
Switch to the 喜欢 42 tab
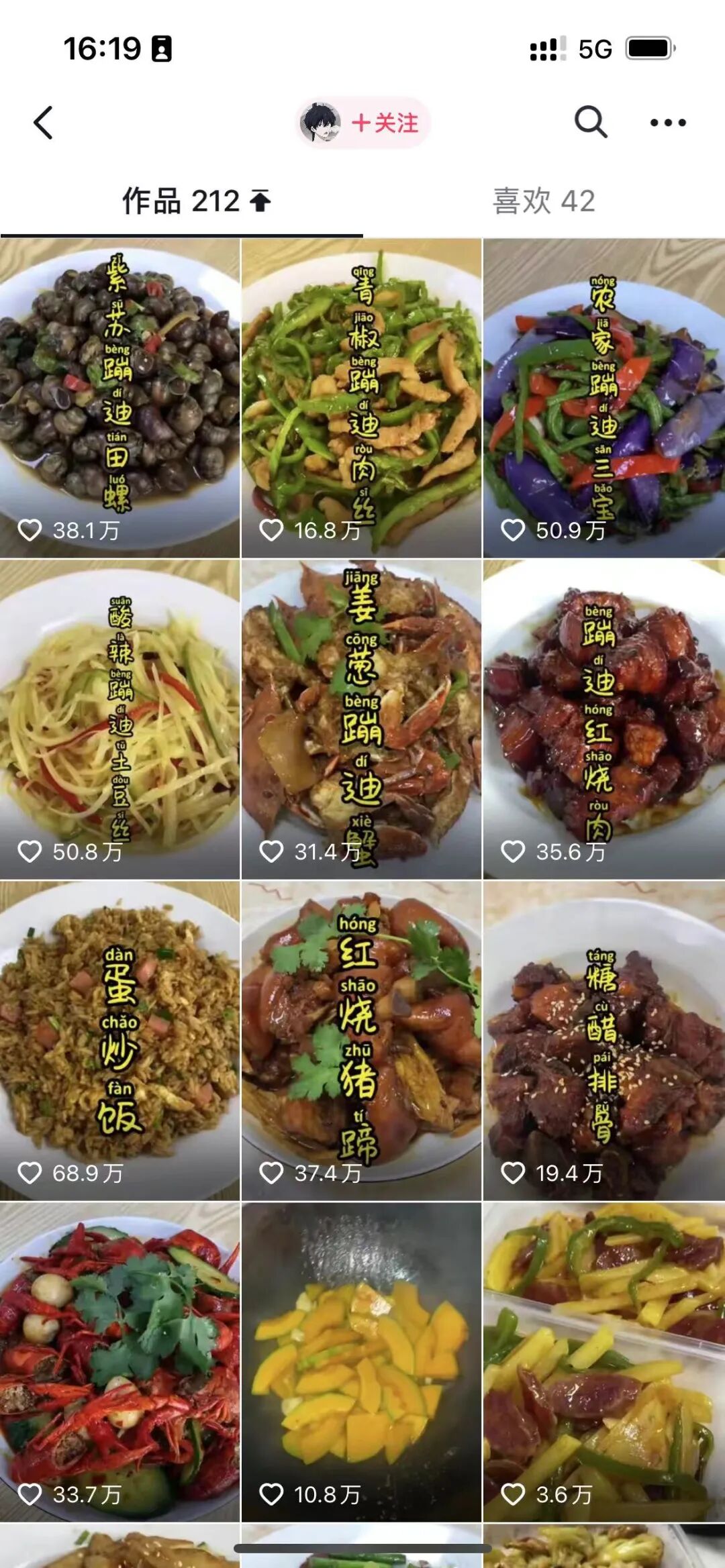544,201
